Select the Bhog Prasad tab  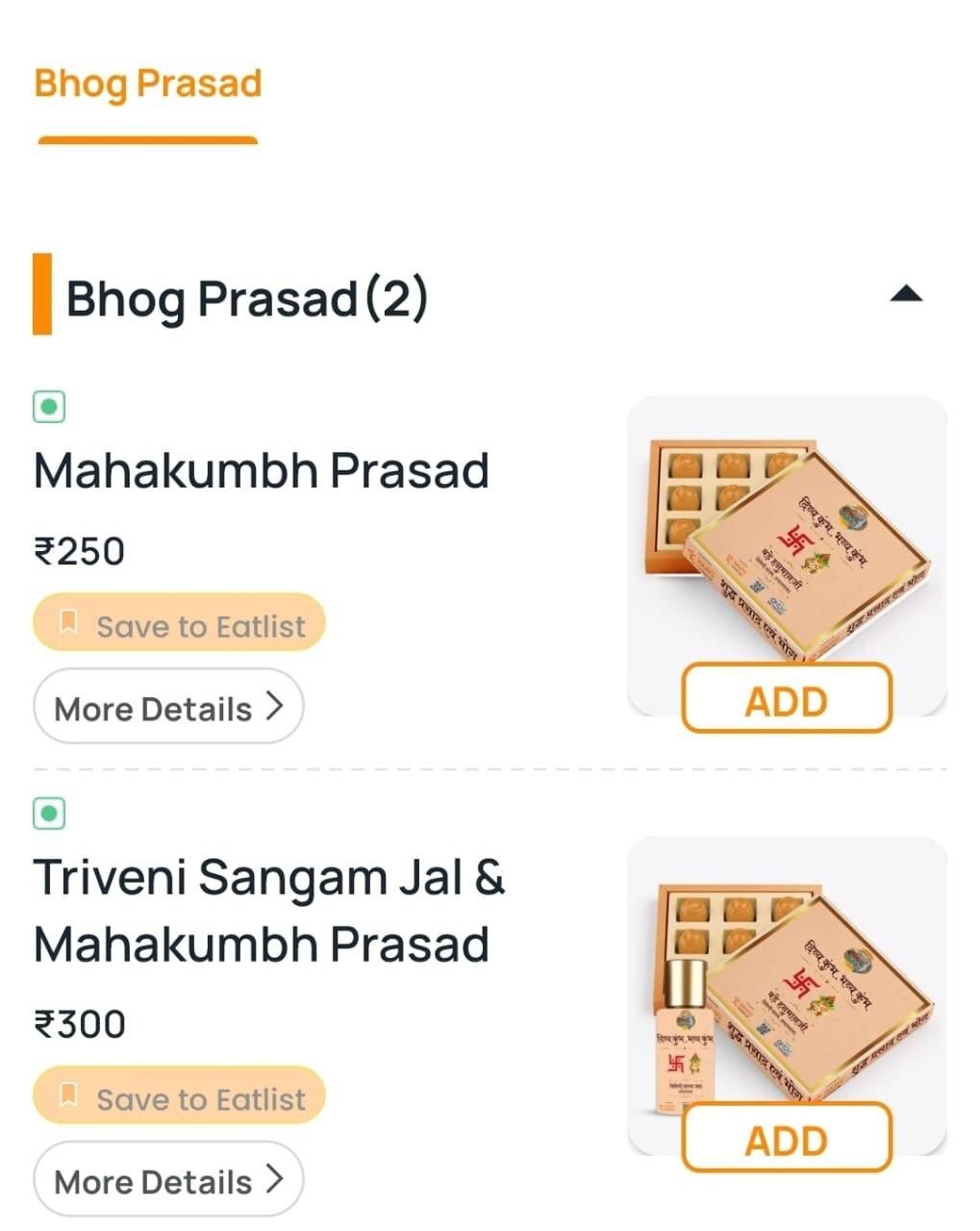147,85
